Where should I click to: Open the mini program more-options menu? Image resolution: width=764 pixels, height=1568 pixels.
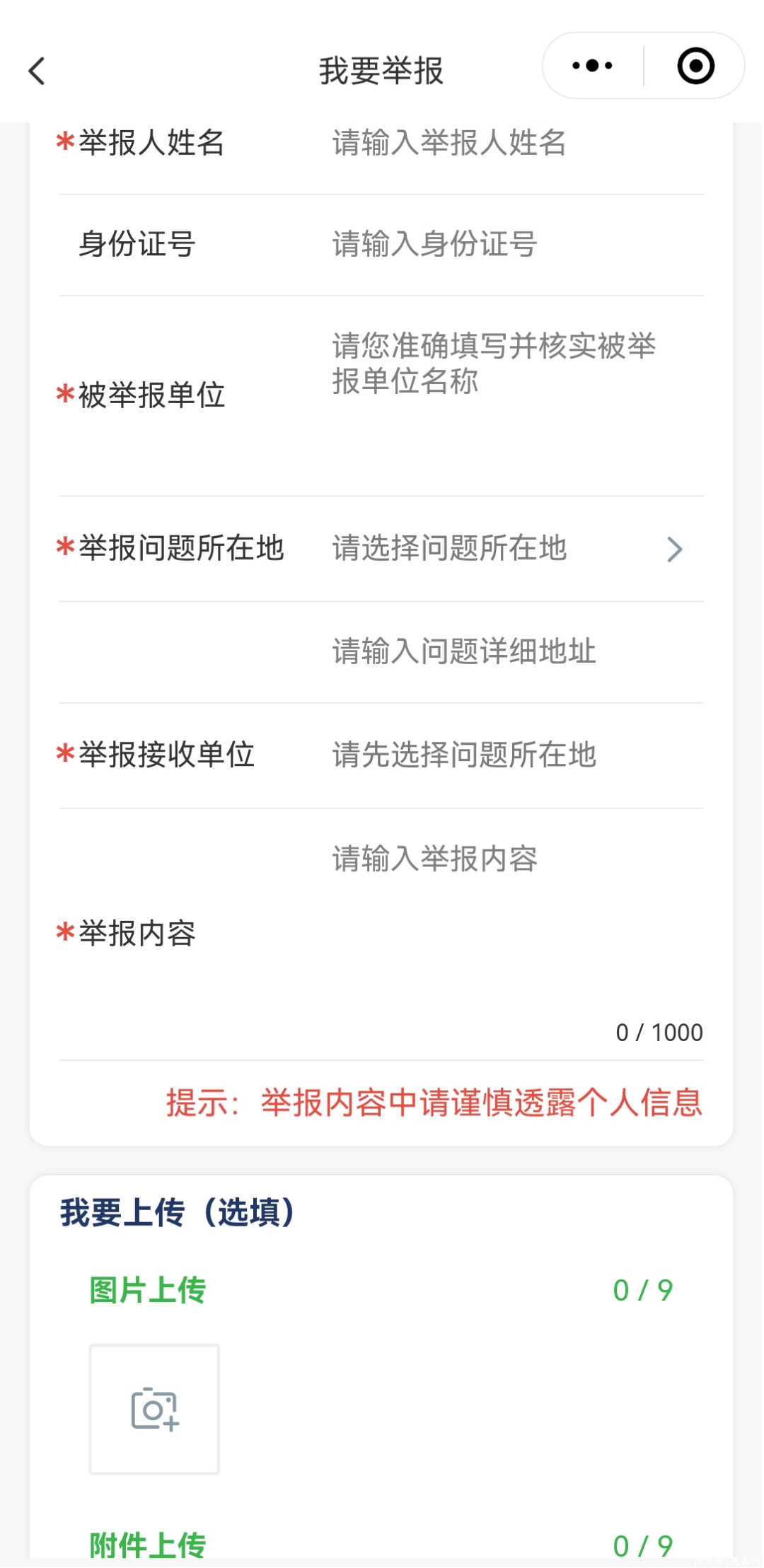(593, 66)
